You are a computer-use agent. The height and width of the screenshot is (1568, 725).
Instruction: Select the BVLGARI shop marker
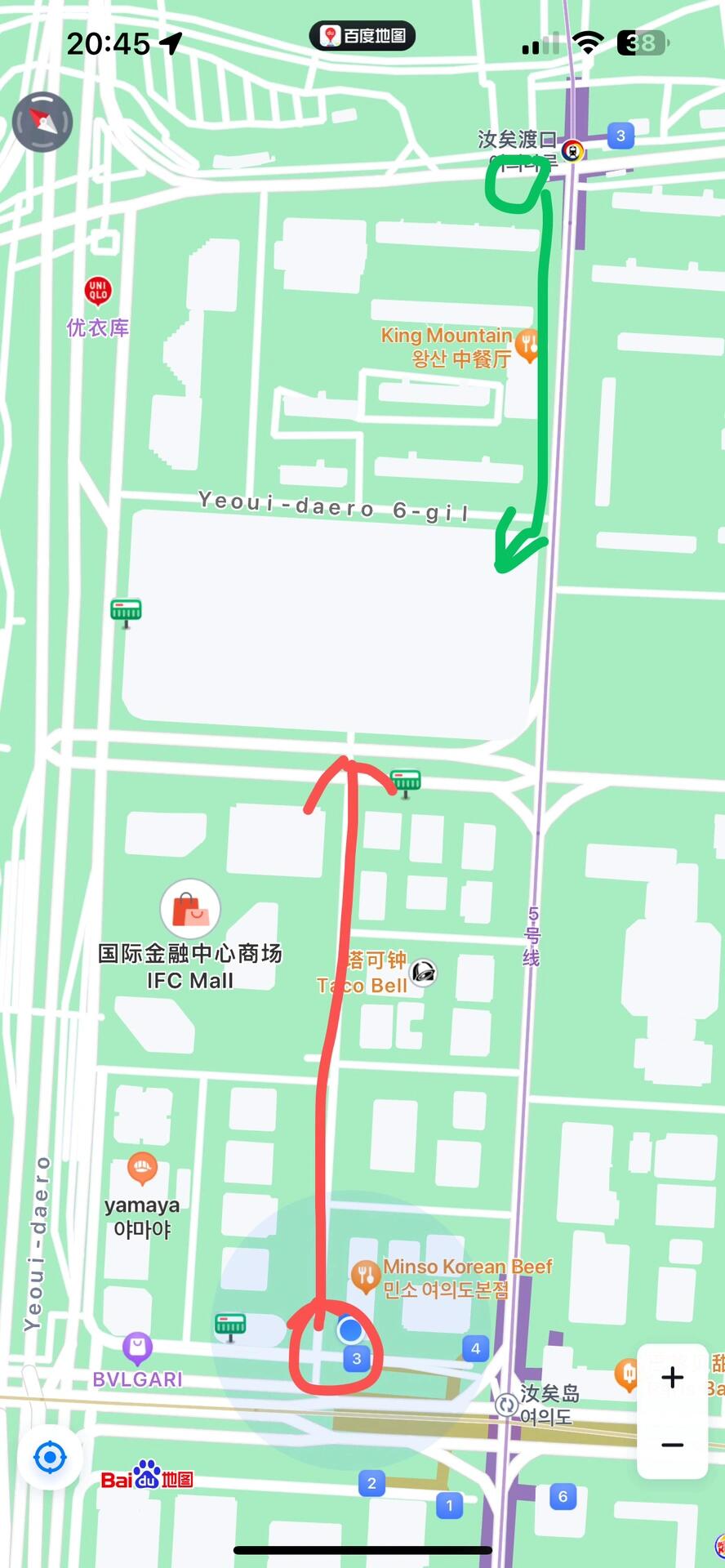[137, 1348]
